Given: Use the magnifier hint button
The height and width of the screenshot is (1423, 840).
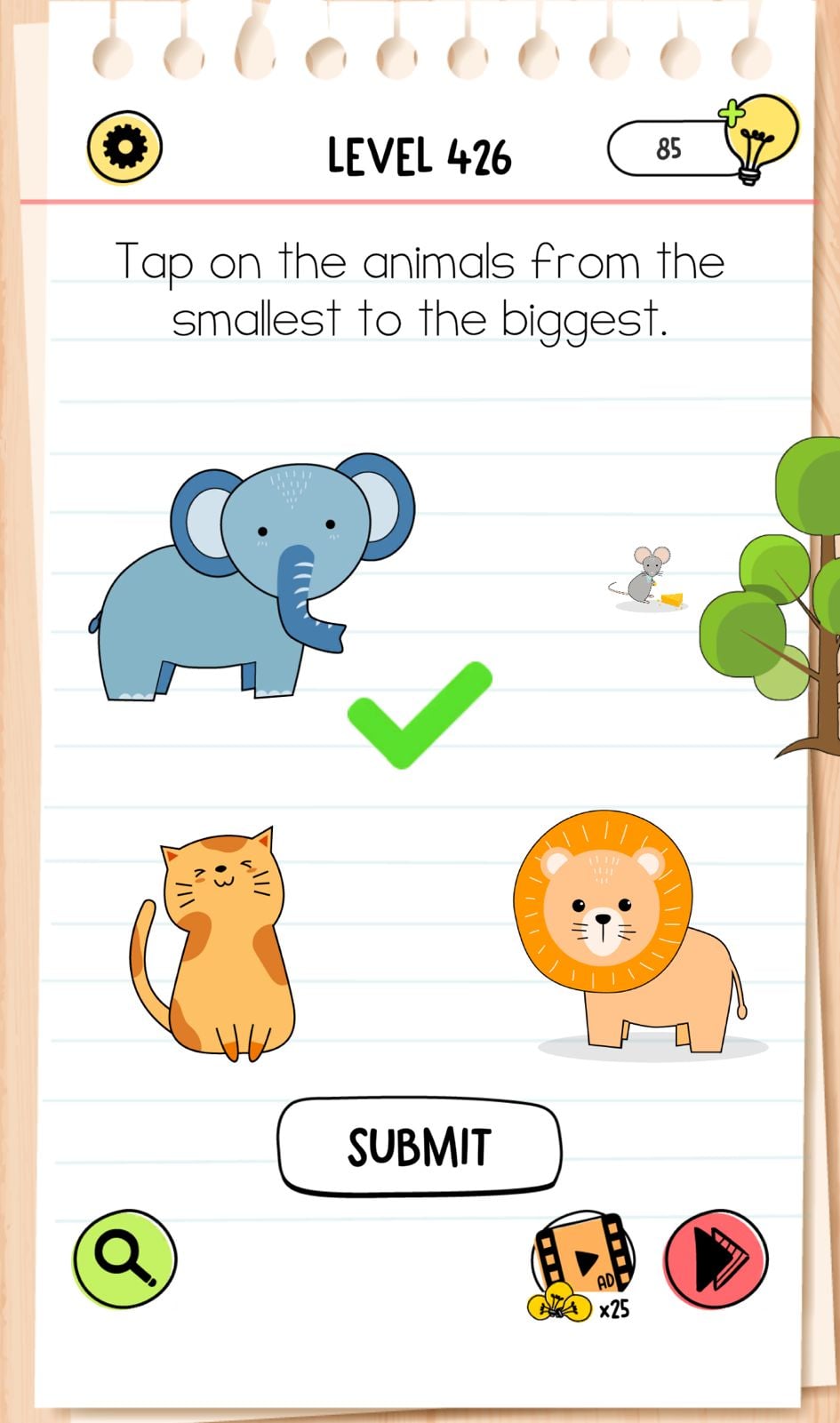Looking at the screenshot, I should point(124,1259).
